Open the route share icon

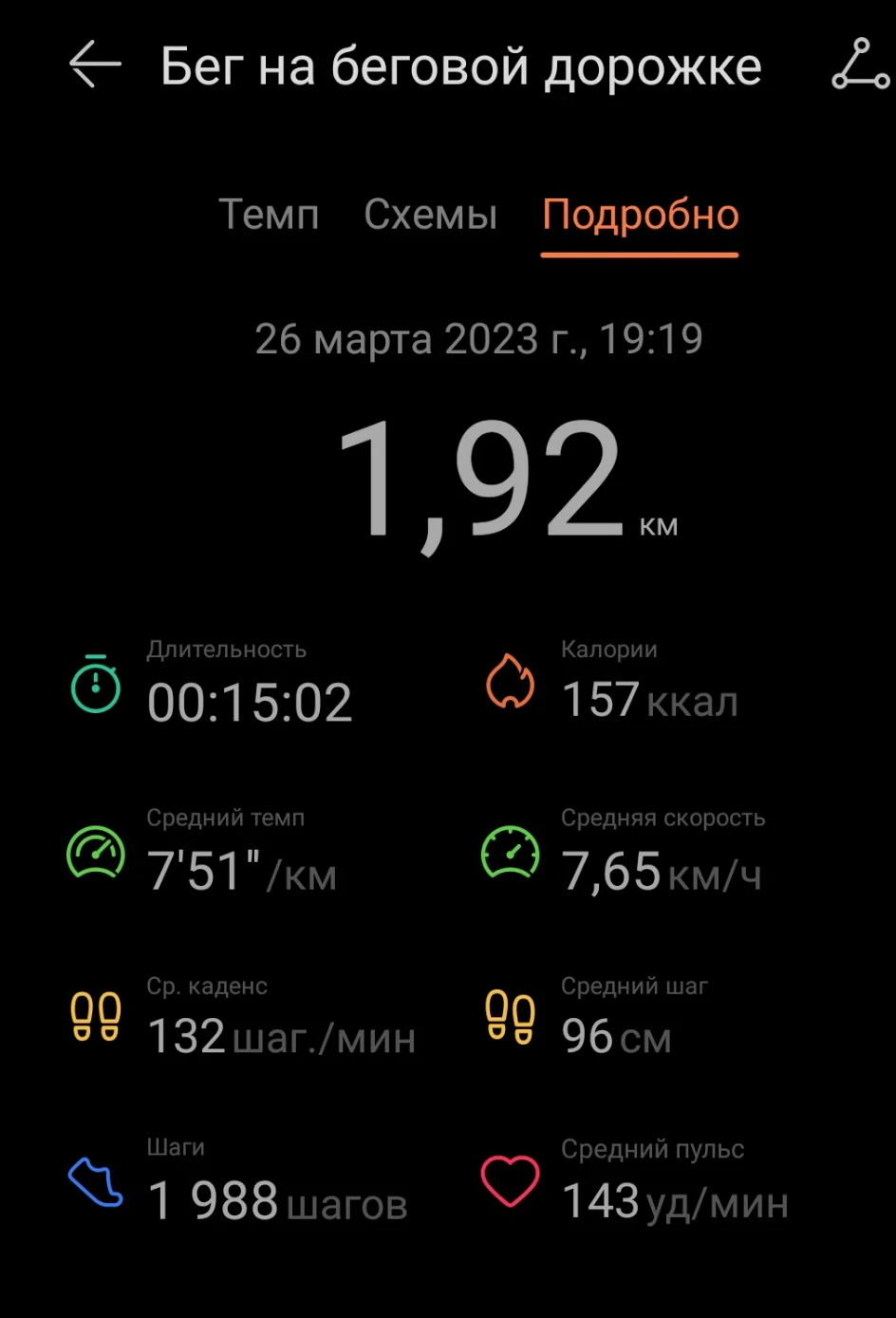tap(860, 65)
